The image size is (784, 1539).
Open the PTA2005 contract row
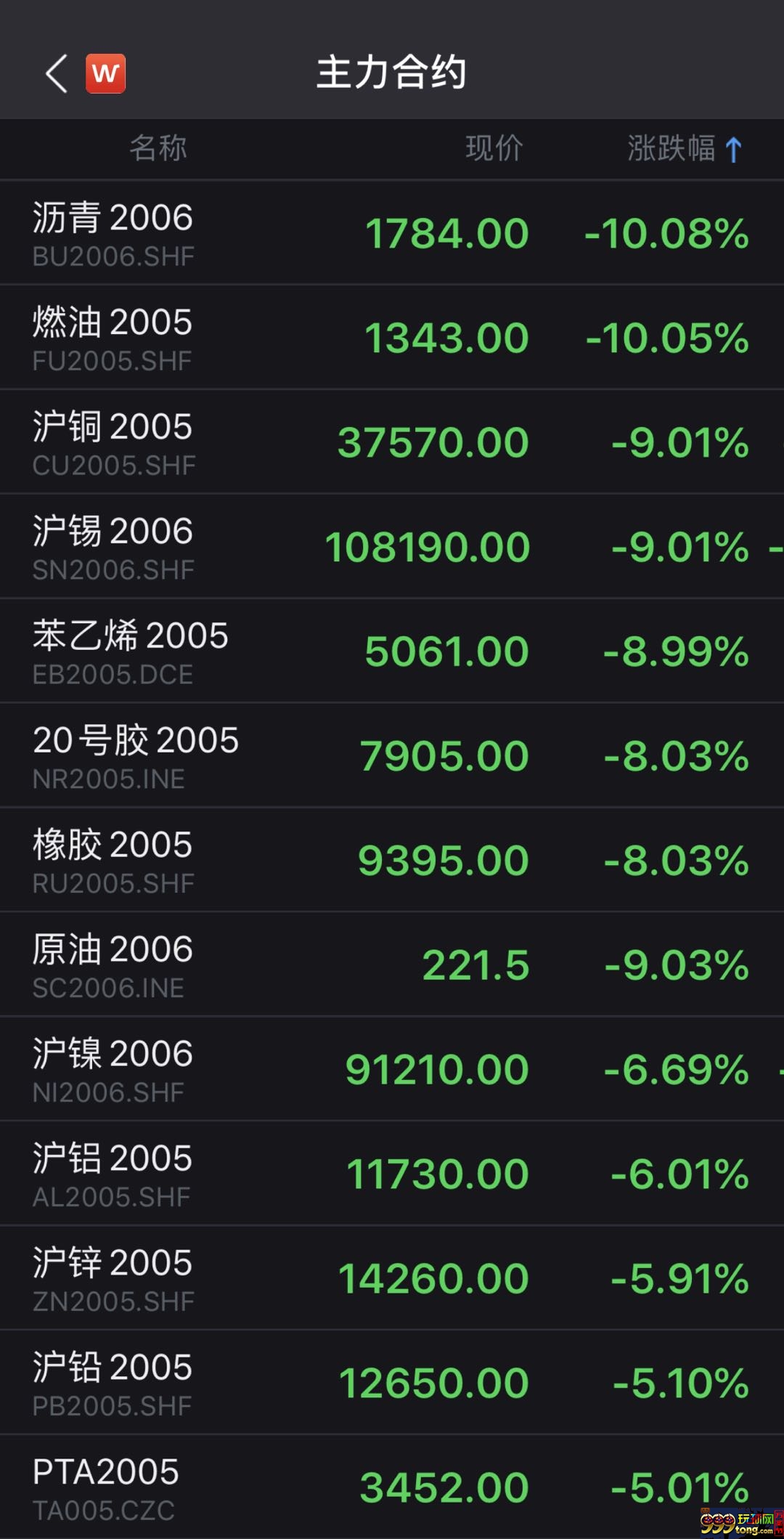(x=392, y=1487)
